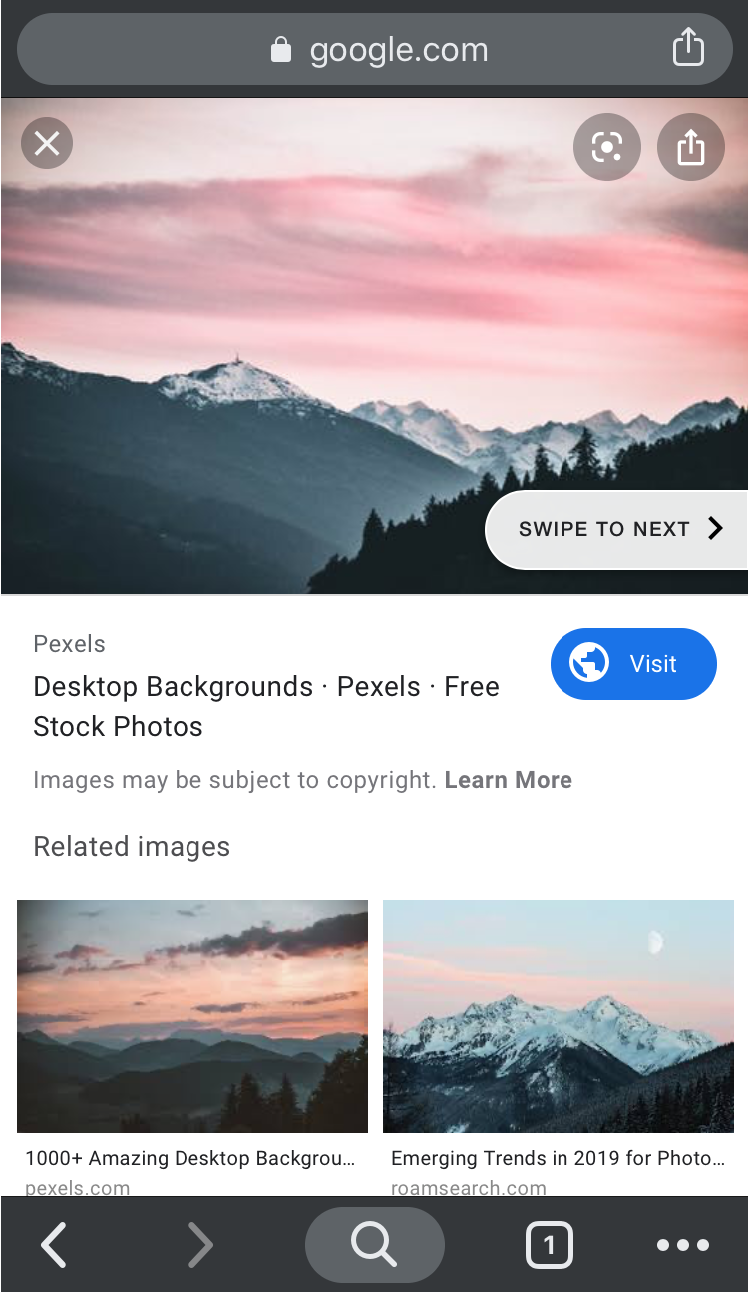Screen dimensions: 748x1292
Task: Open the browser three-dot menu
Action: click(x=683, y=1246)
